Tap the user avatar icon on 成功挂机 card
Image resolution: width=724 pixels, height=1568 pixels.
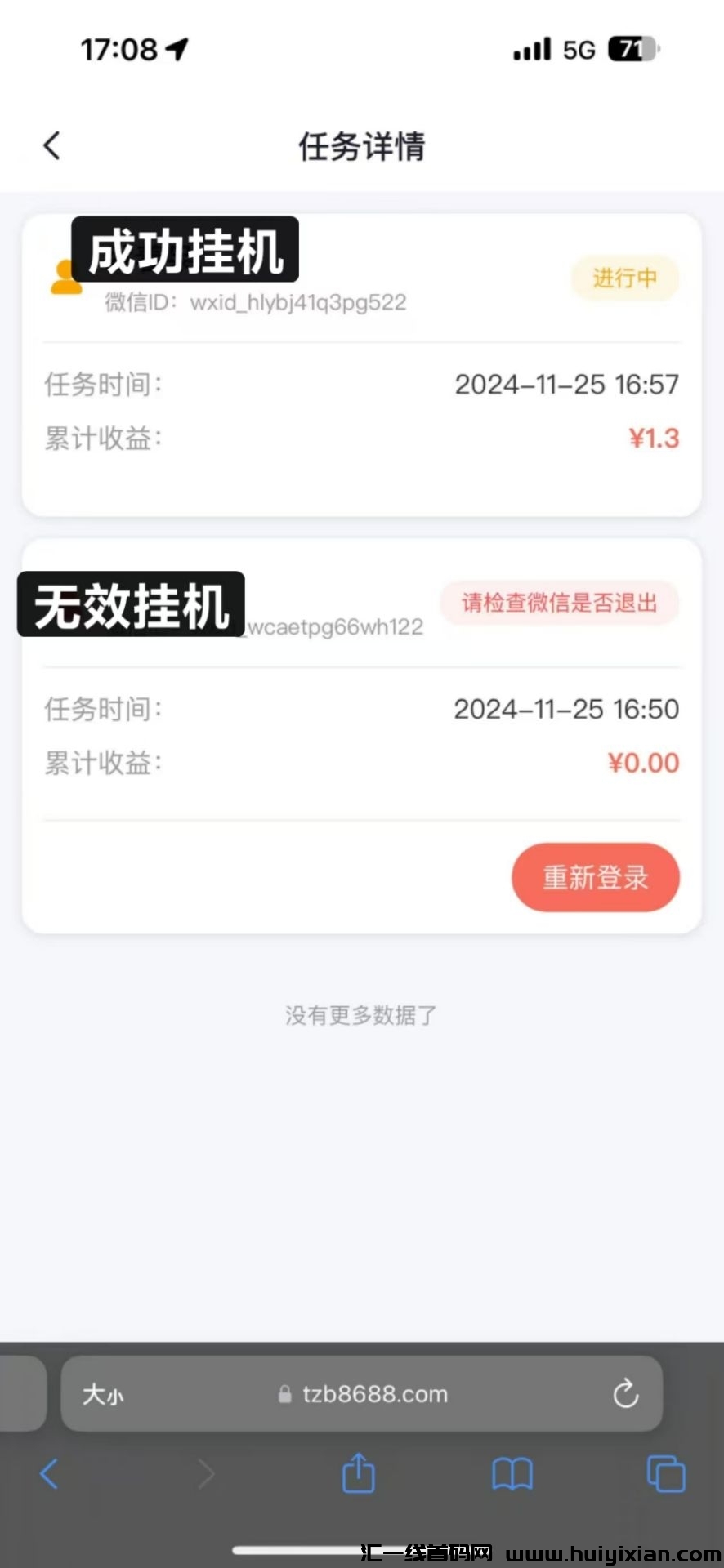click(x=65, y=278)
